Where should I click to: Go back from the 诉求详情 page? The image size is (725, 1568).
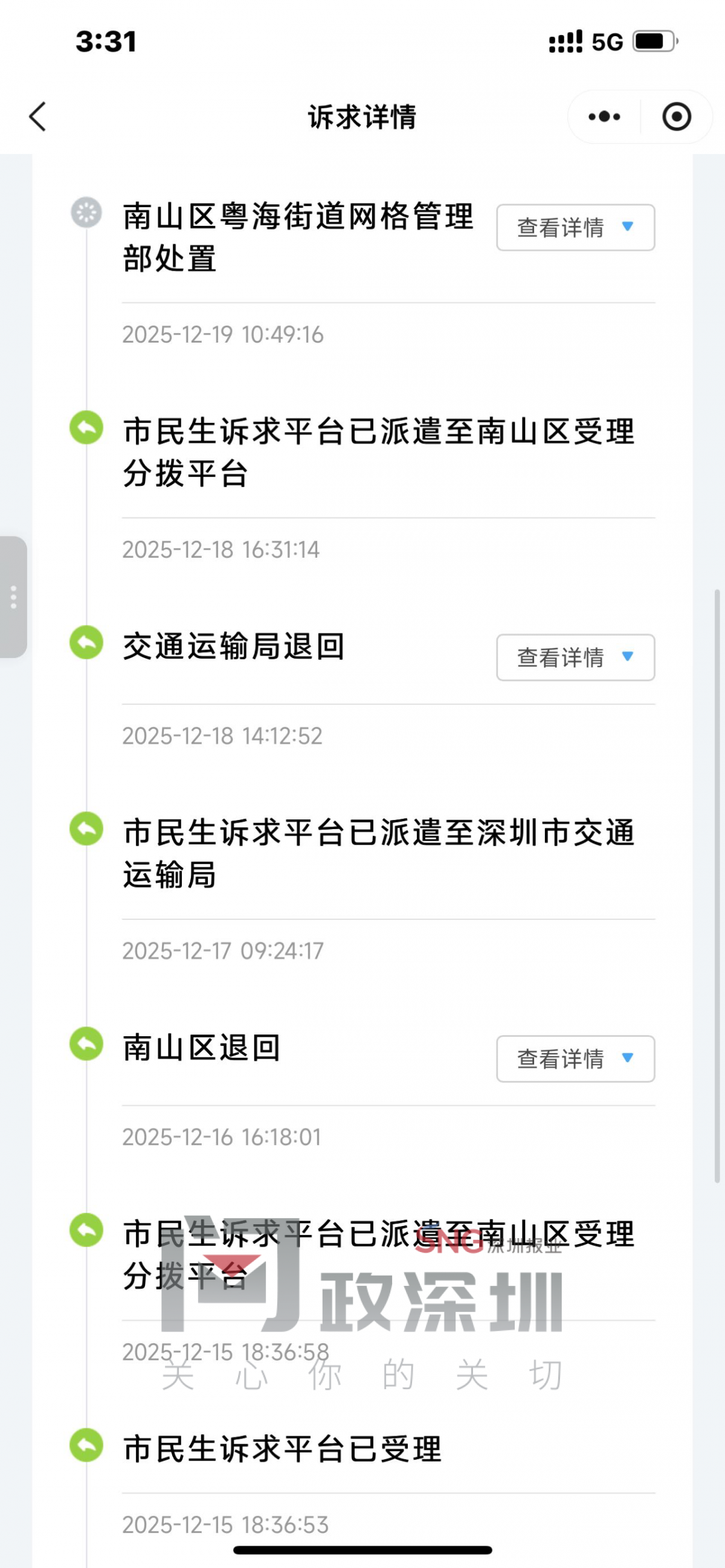click(37, 116)
